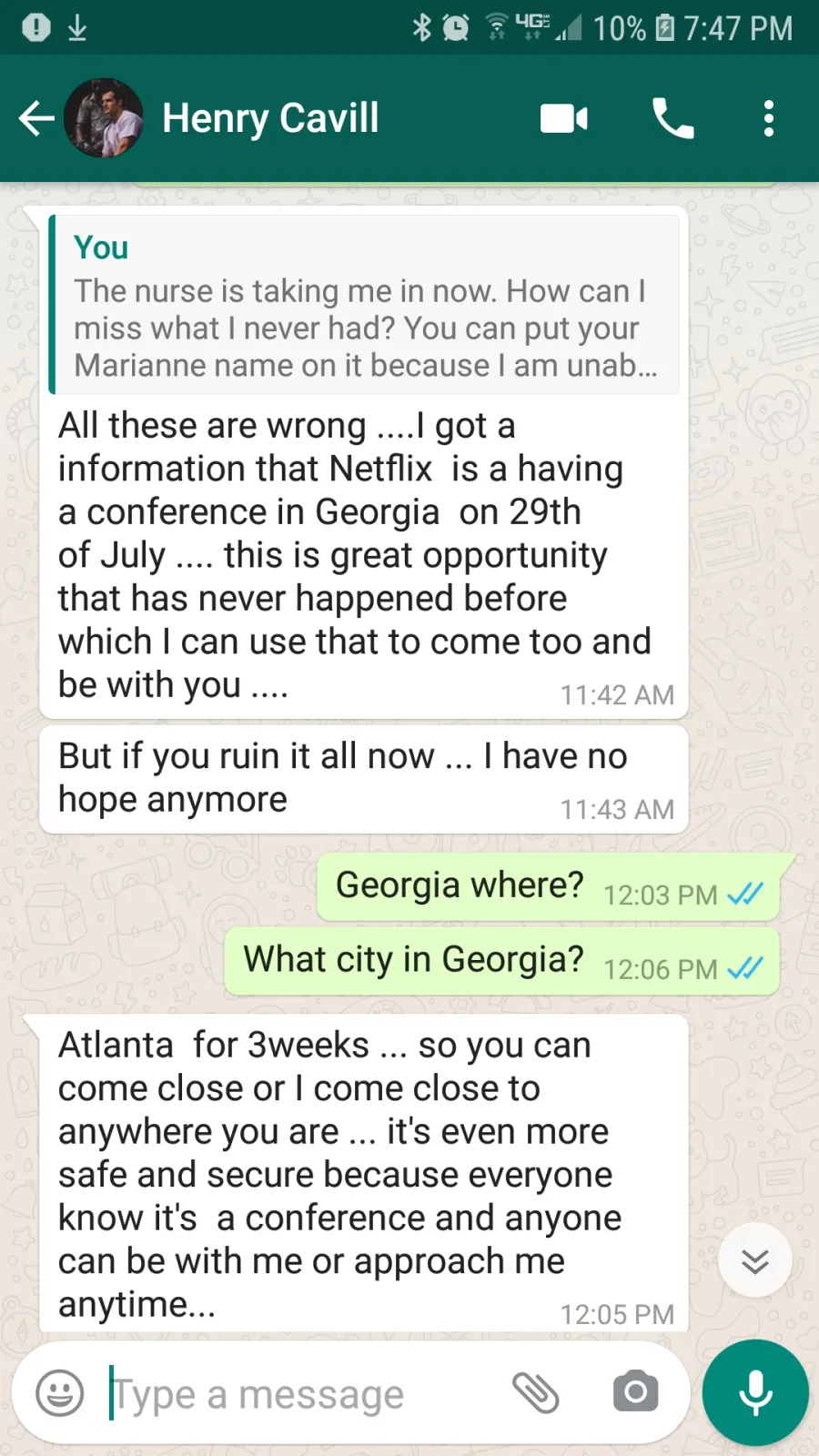Screen dimensions: 819x1456
Task: Open contact info via the chat name
Action: [270, 118]
